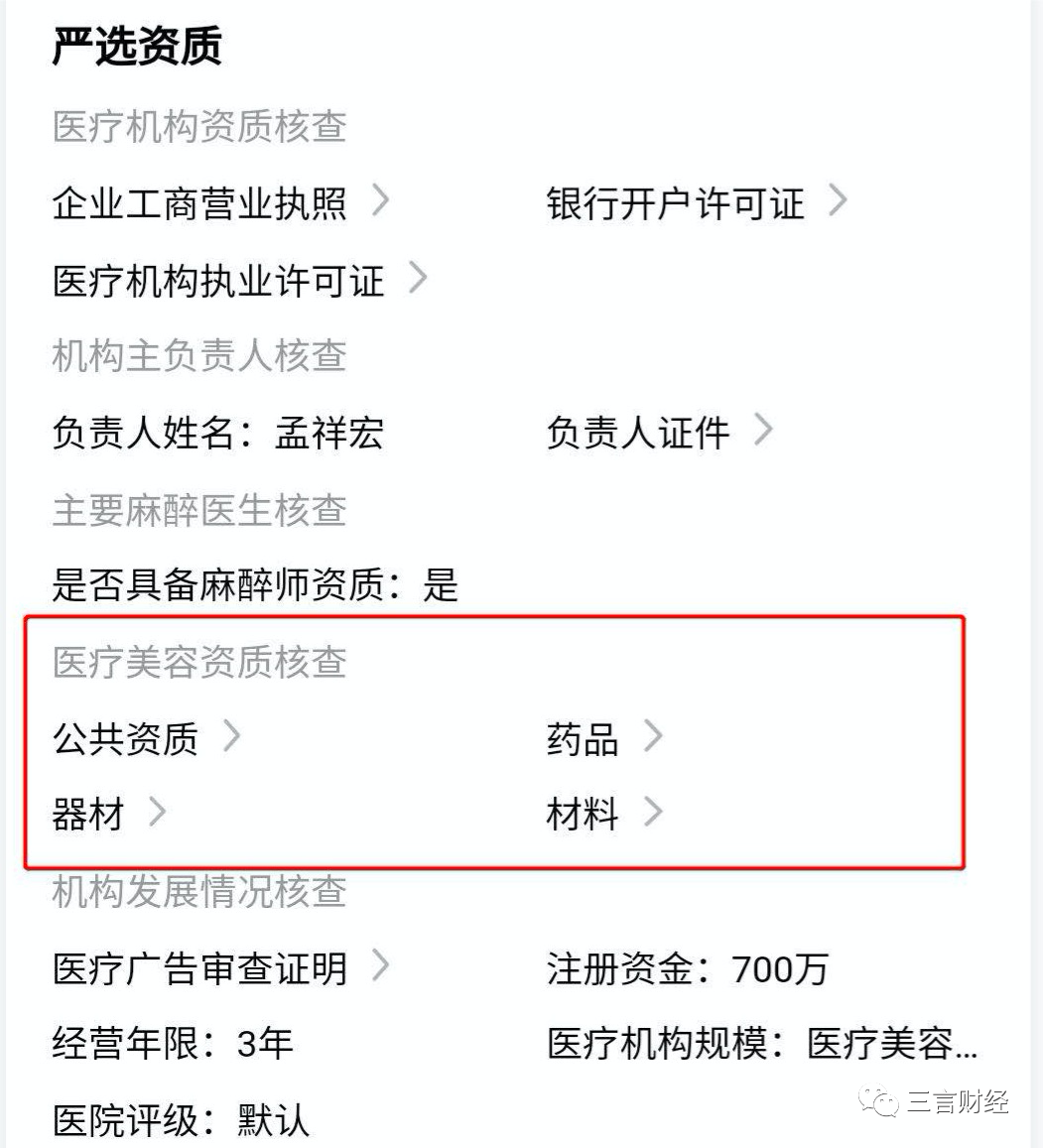Open 药品 qualification details
Viewport: 1043px width, 1148px height.
(x=603, y=738)
